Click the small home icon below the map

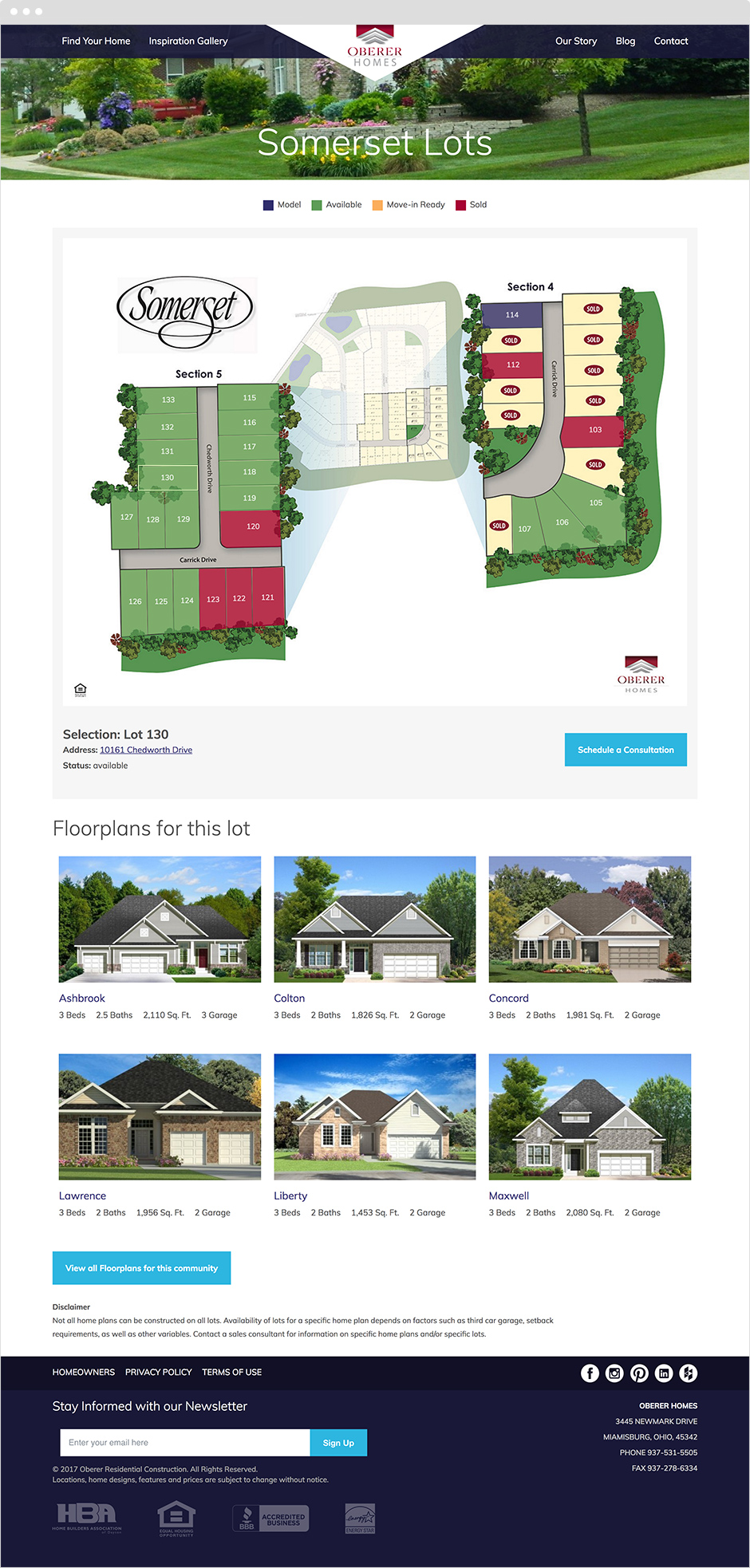tap(79, 687)
